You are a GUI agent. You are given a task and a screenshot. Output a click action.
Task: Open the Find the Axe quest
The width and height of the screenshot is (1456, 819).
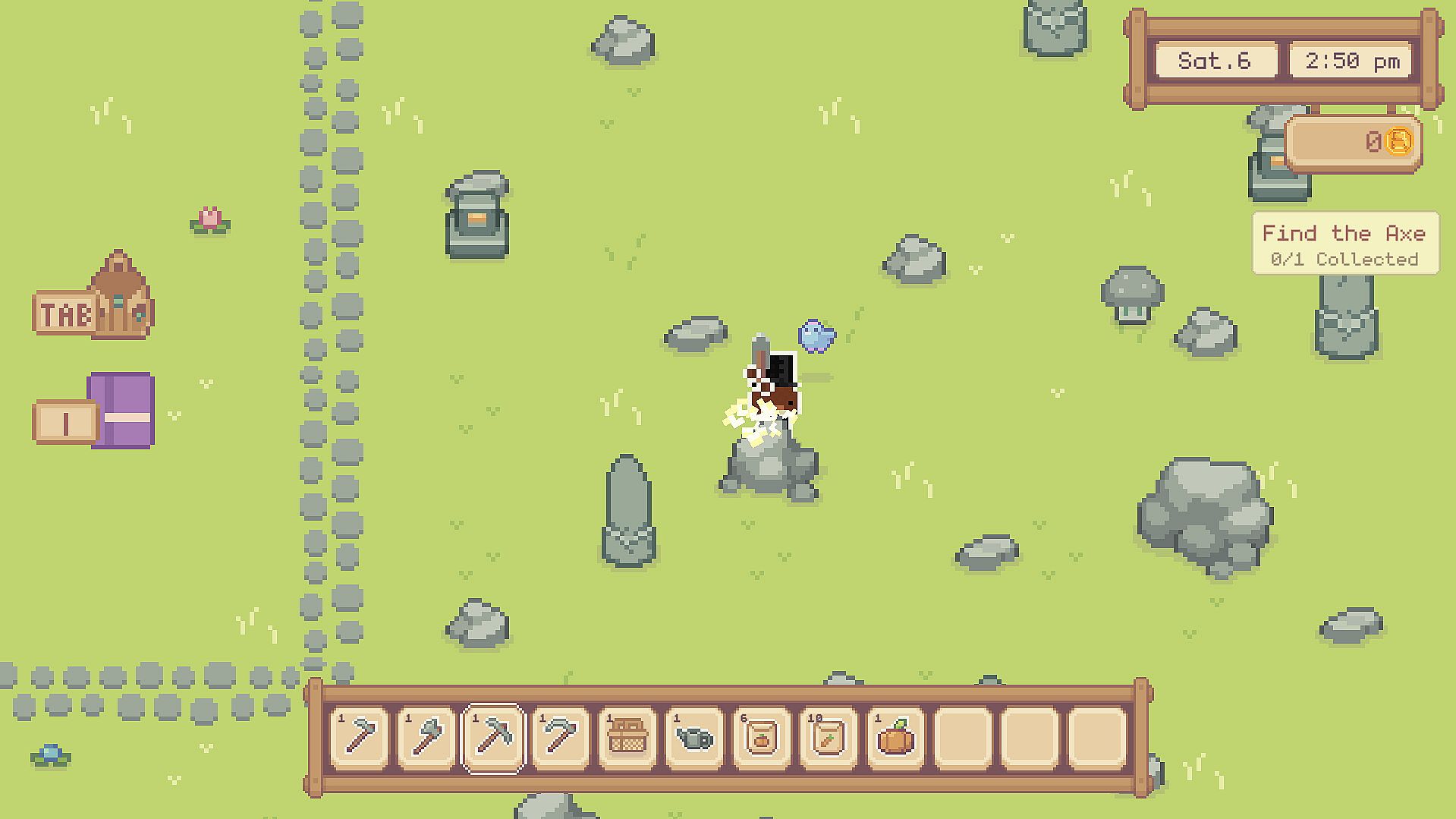pos(1344,244)
